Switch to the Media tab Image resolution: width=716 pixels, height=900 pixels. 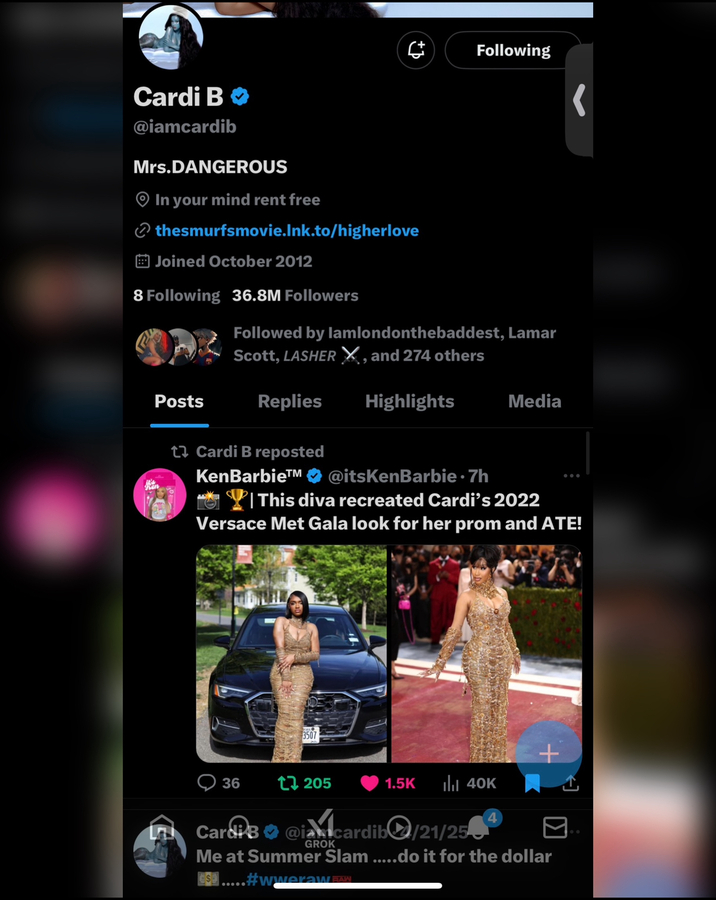pos(534,401)
